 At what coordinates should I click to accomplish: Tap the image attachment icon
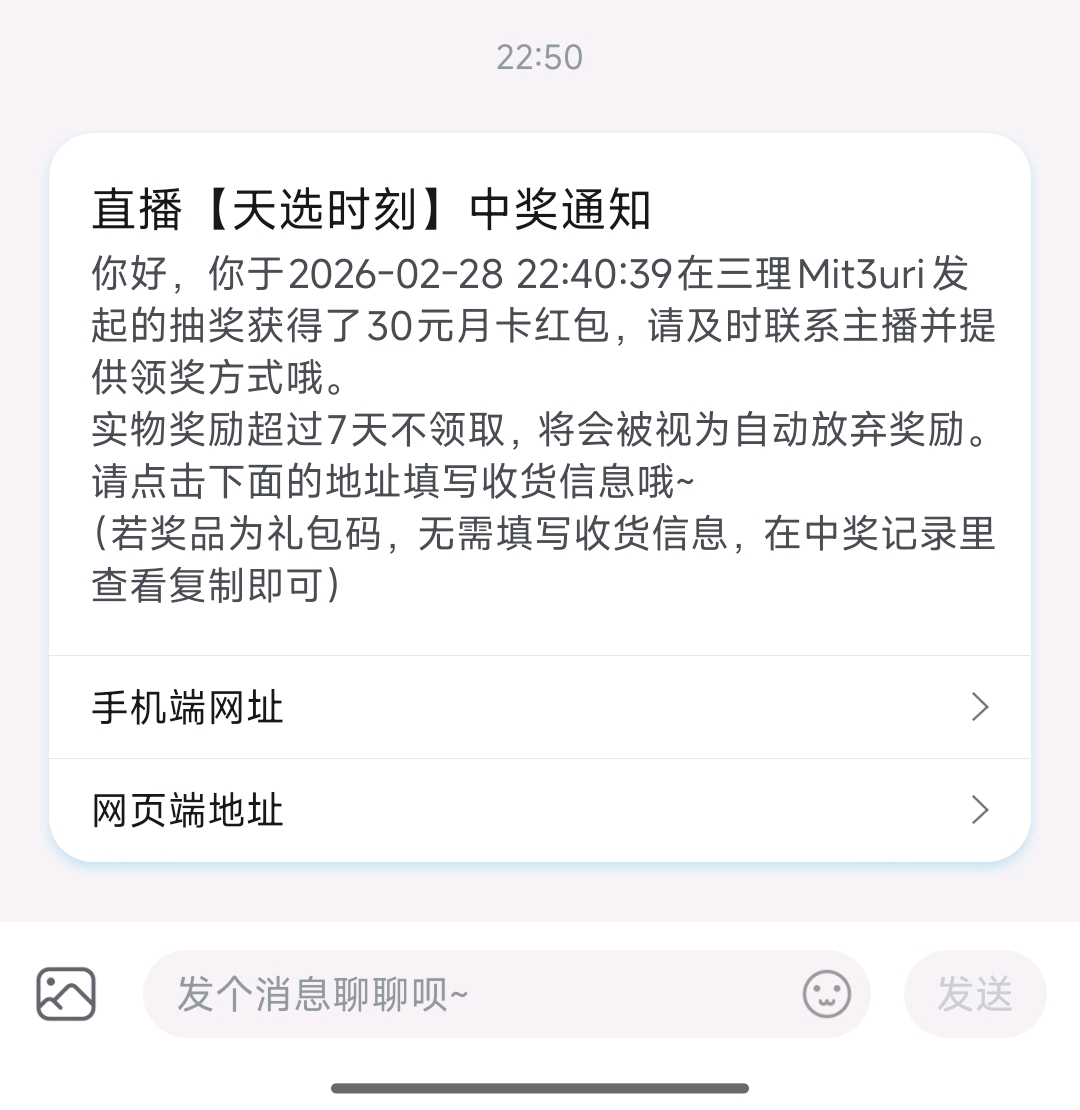66,994
